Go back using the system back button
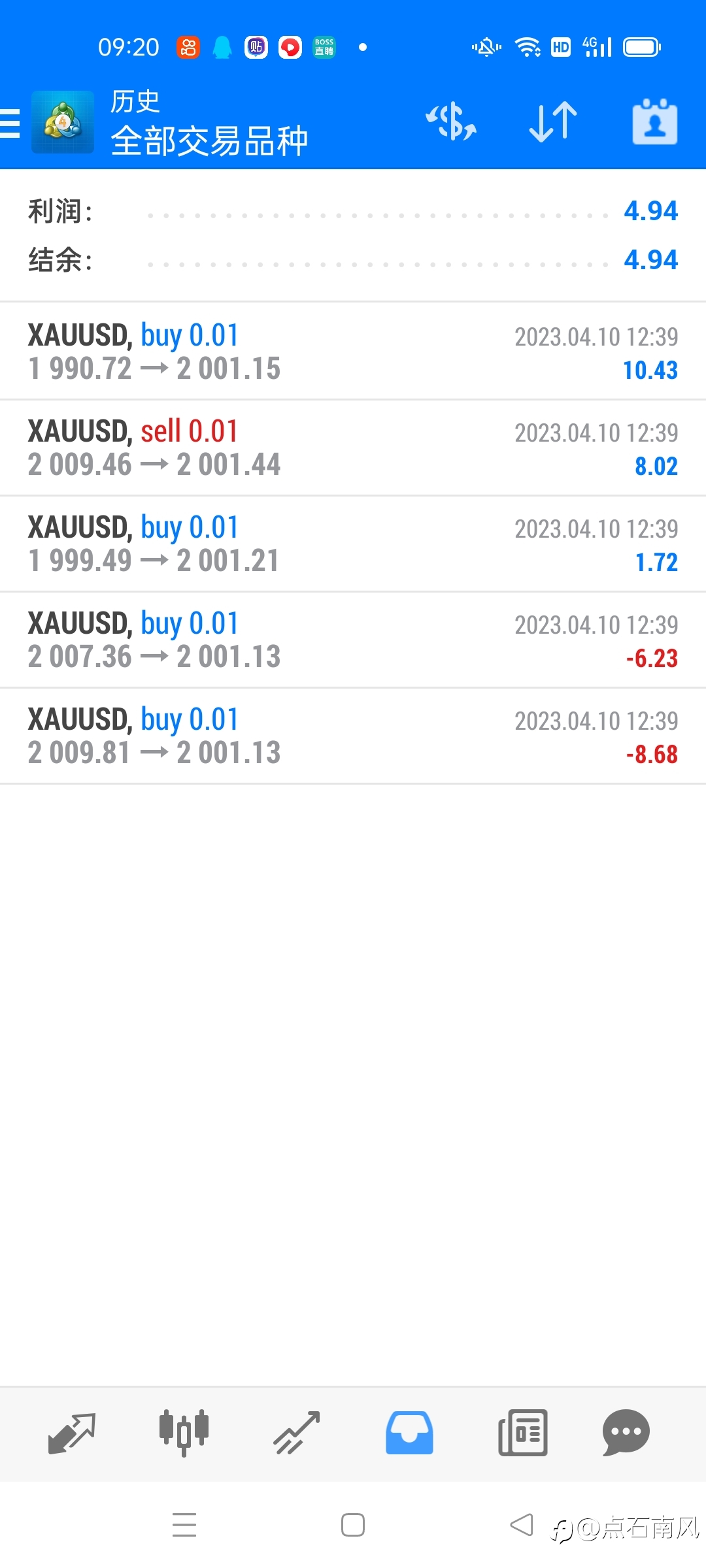706x1568 pixels. click(x=522, y=1525)
